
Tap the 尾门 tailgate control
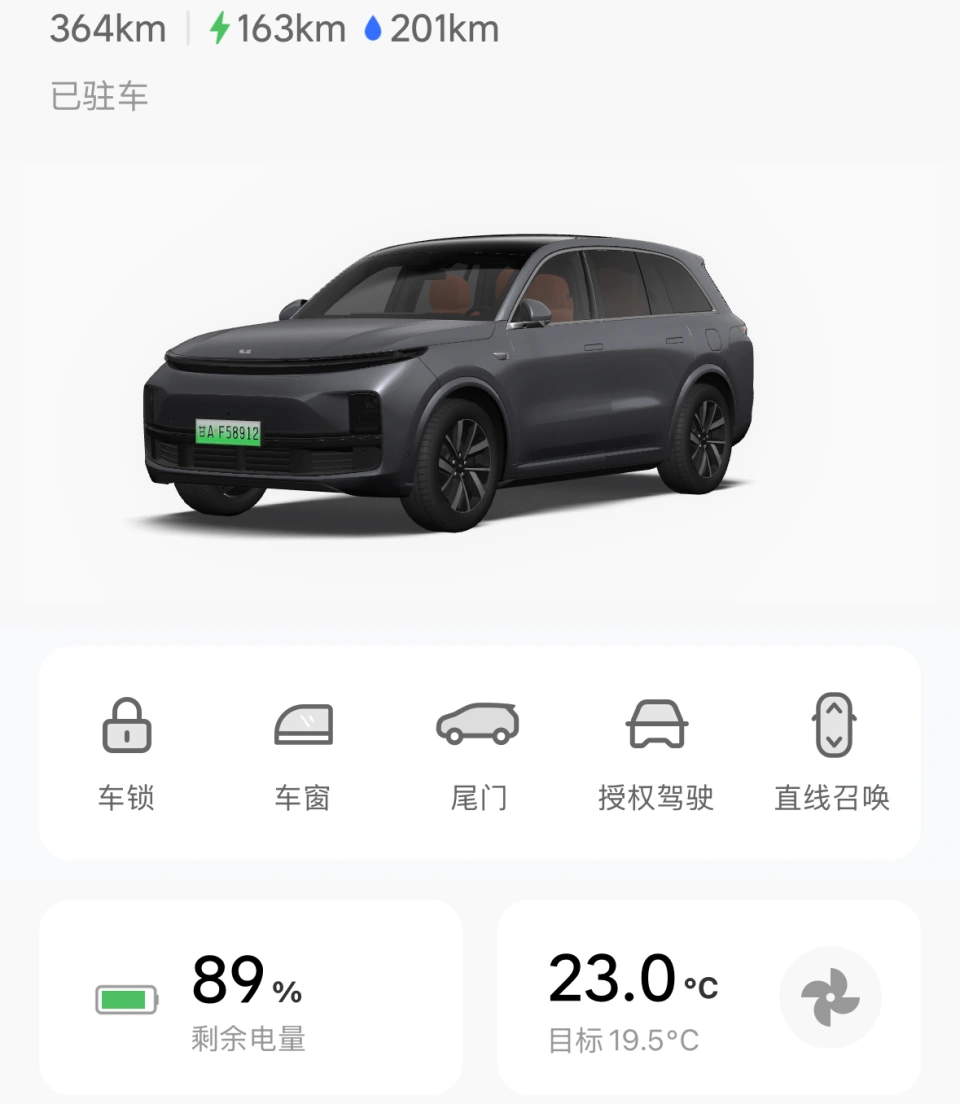point(479,750)
